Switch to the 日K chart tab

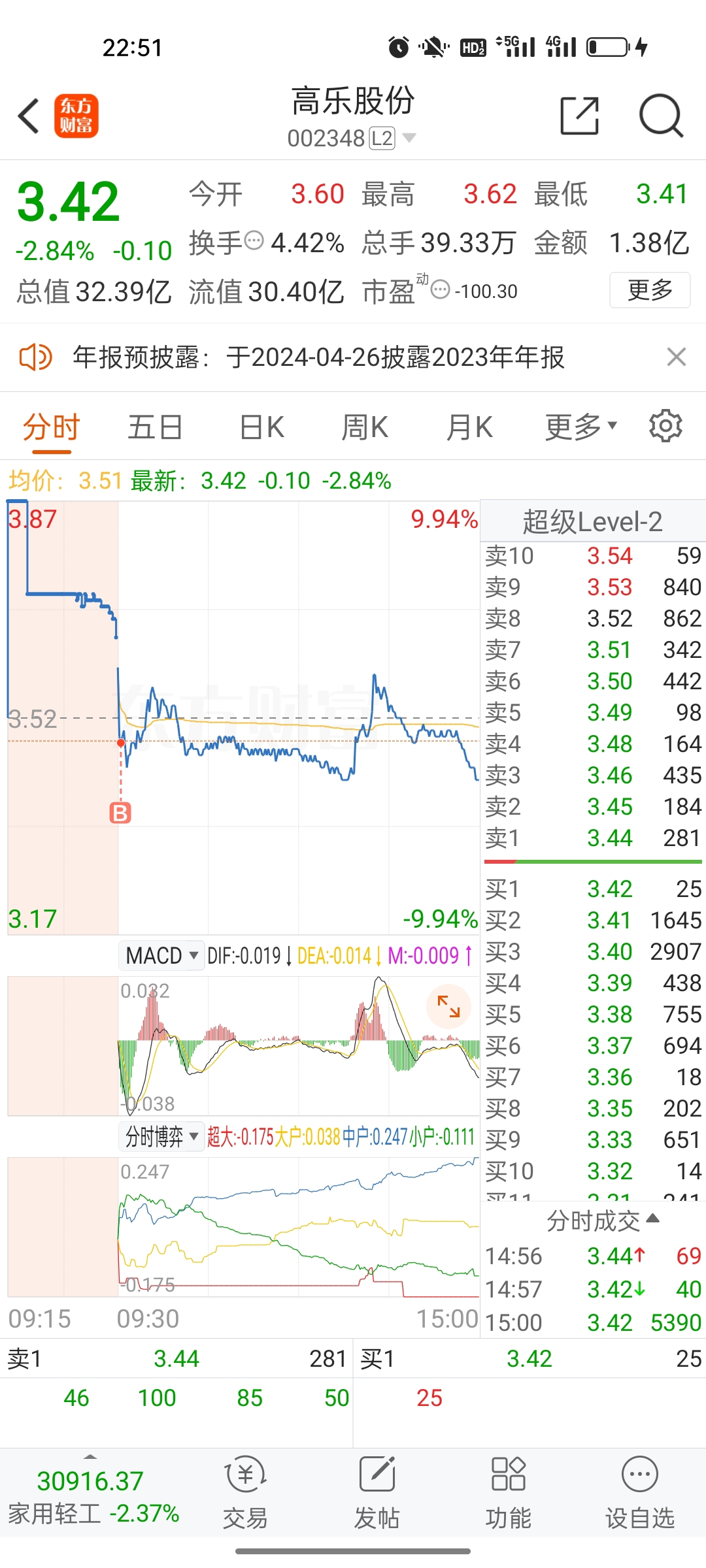pos(261,428)
